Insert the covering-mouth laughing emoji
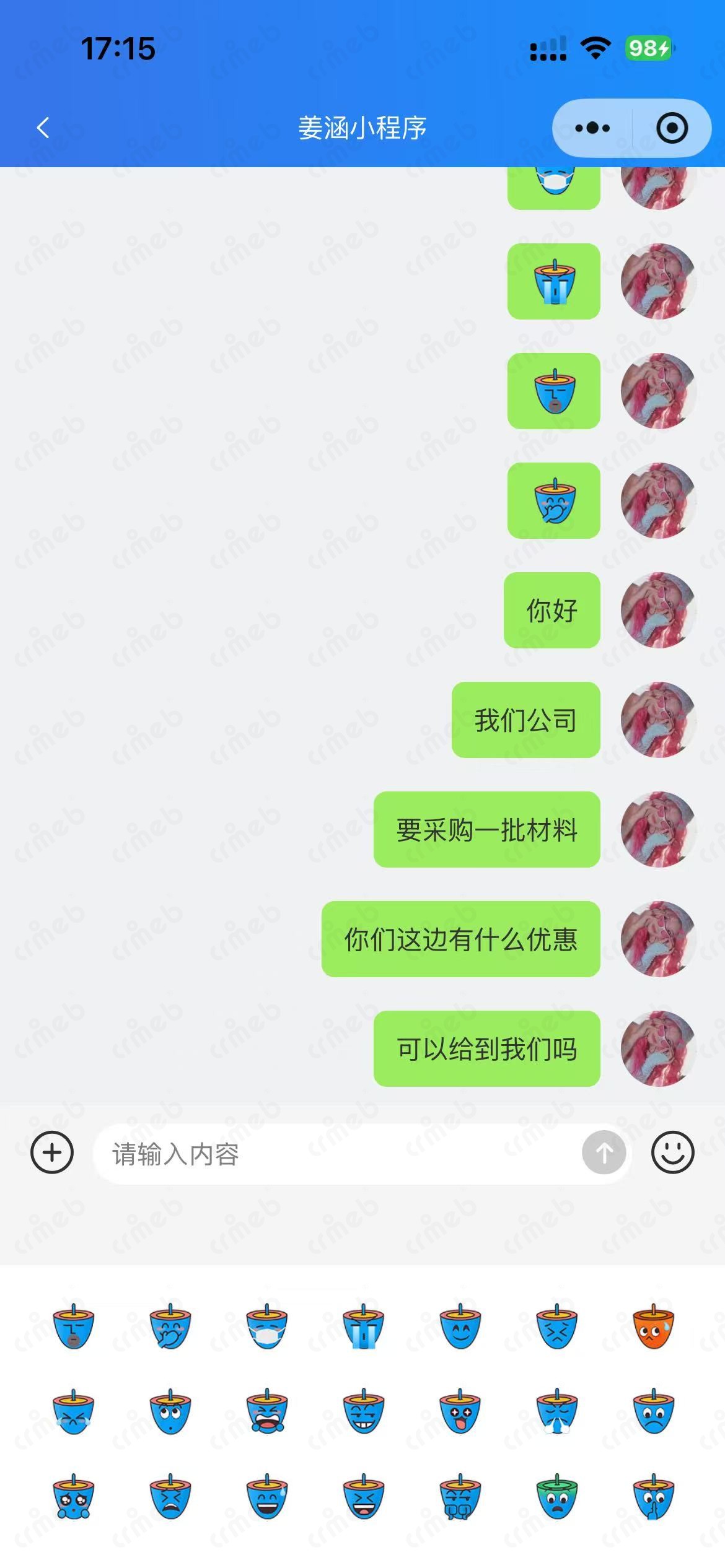This screenshot has width=725, height=1568. (x=170, y=1326)
